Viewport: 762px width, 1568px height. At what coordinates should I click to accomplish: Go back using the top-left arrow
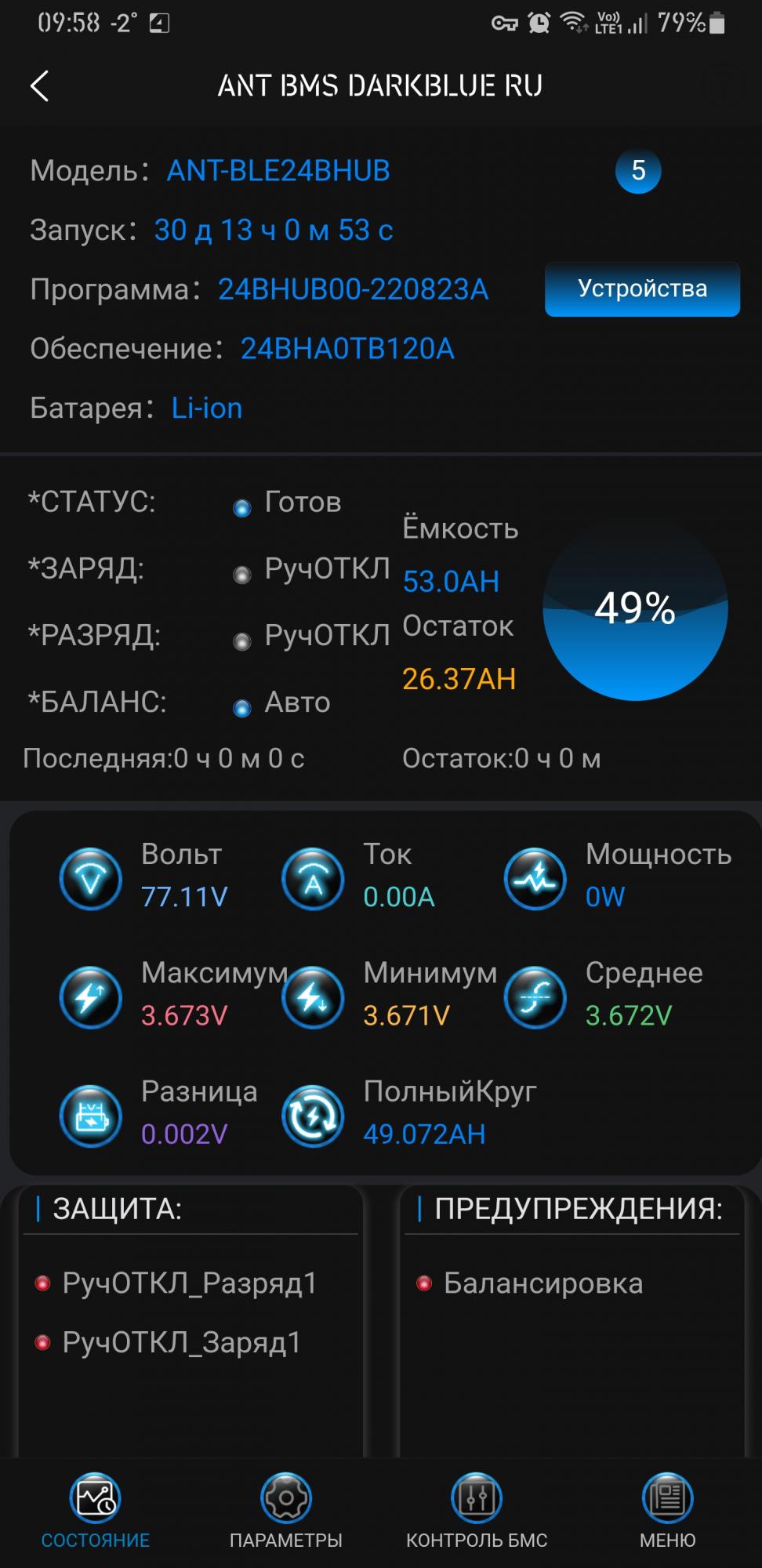(40, 85)
